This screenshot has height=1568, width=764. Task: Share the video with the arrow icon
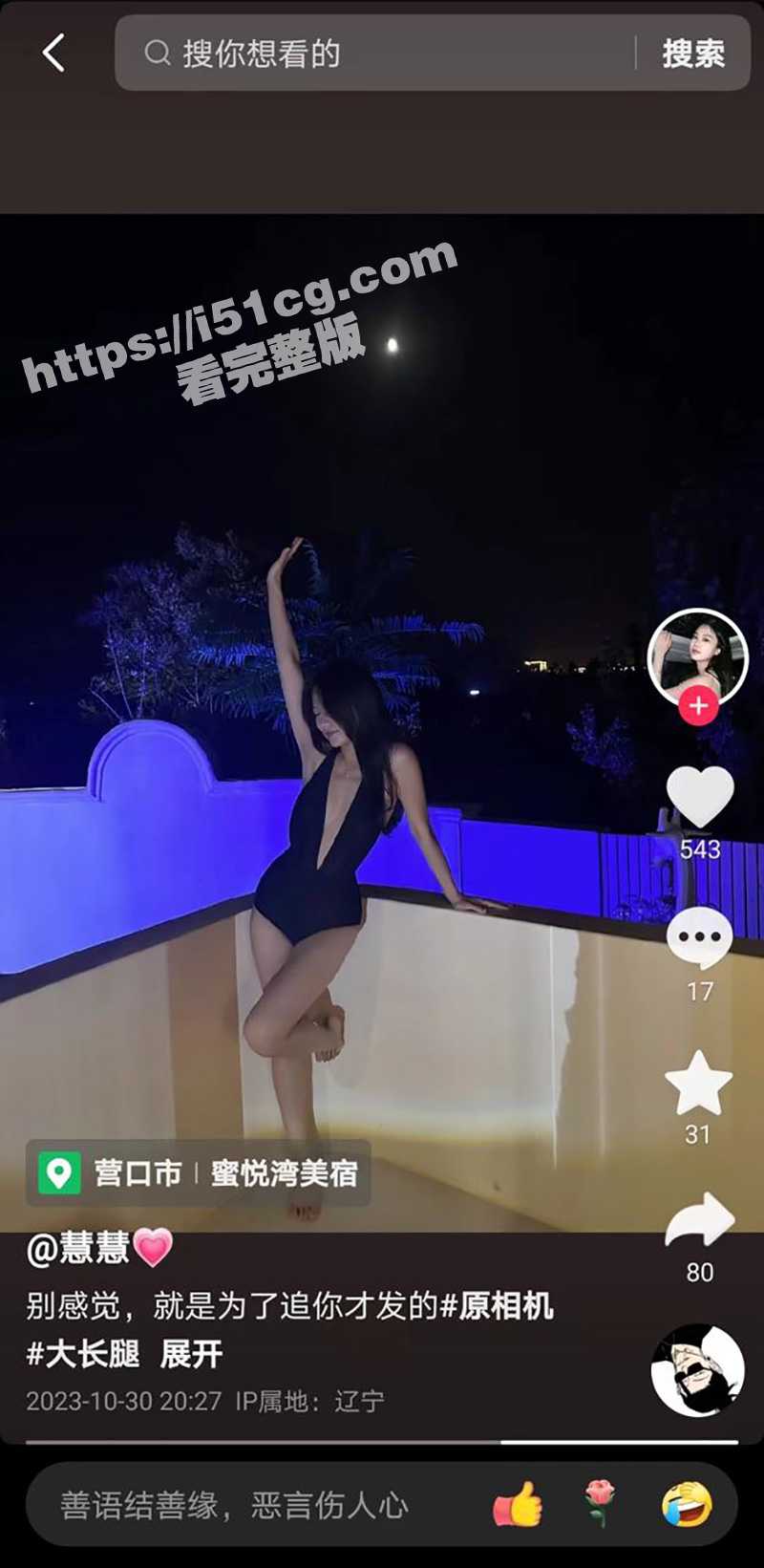tap(699, 1220)
